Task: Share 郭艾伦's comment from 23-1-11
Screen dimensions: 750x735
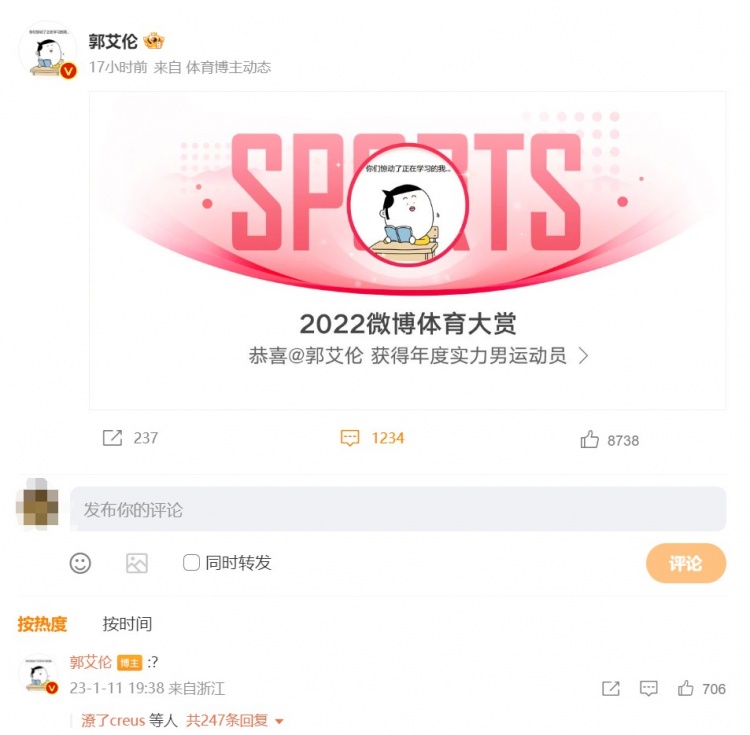Action: 610,688
